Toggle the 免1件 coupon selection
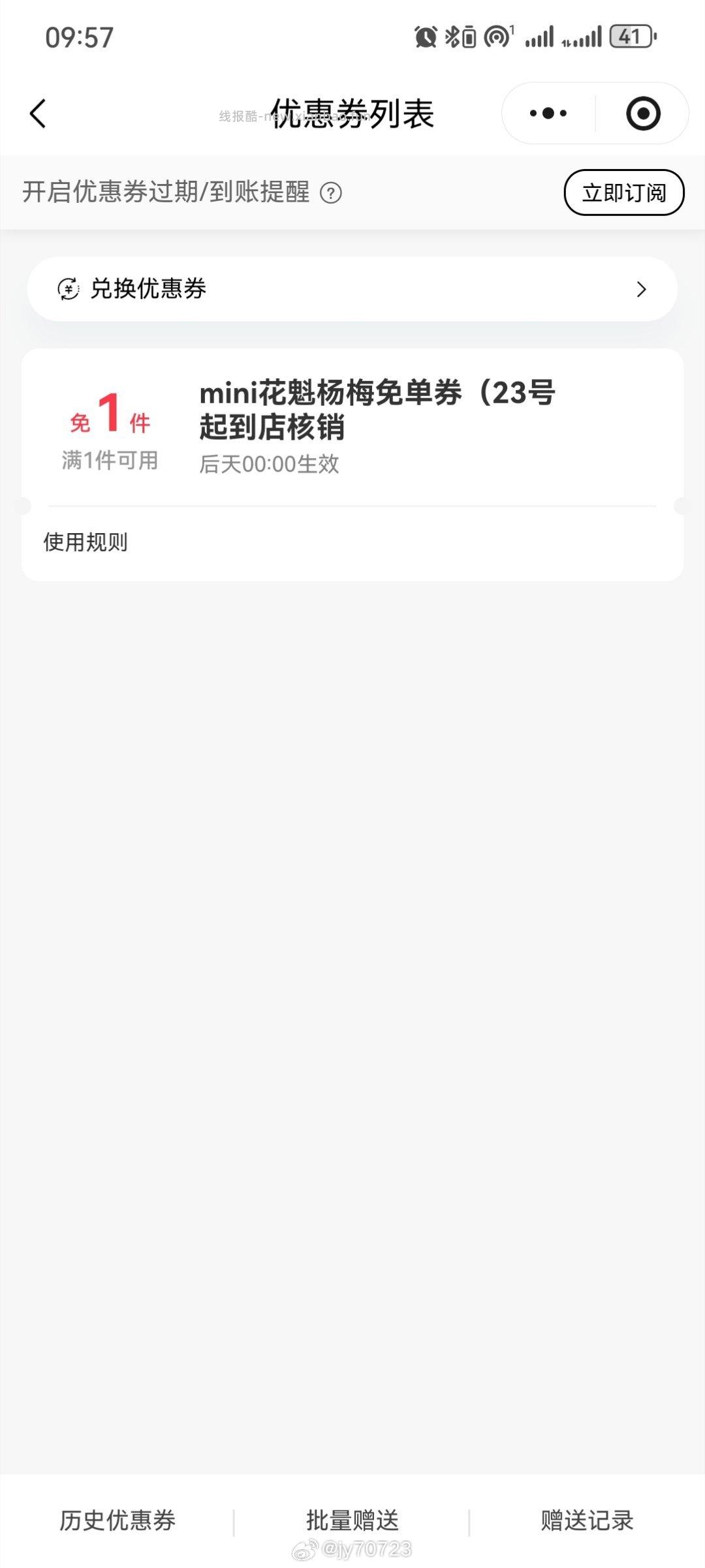705x1568 pixels. click(x=110, y=422)
